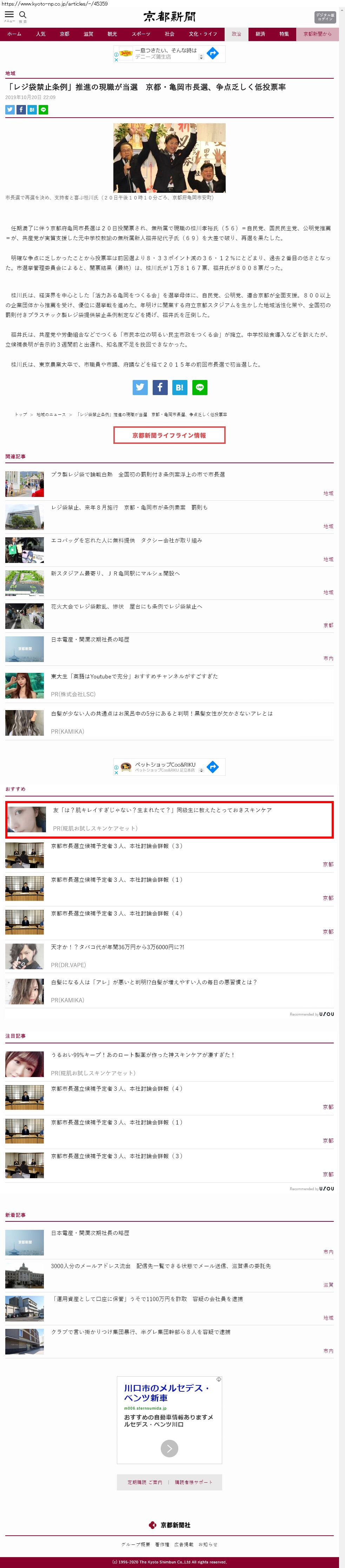Tap the 定期購読ご案内 link
This screenshot has width=345, height=1568.
145,1482
